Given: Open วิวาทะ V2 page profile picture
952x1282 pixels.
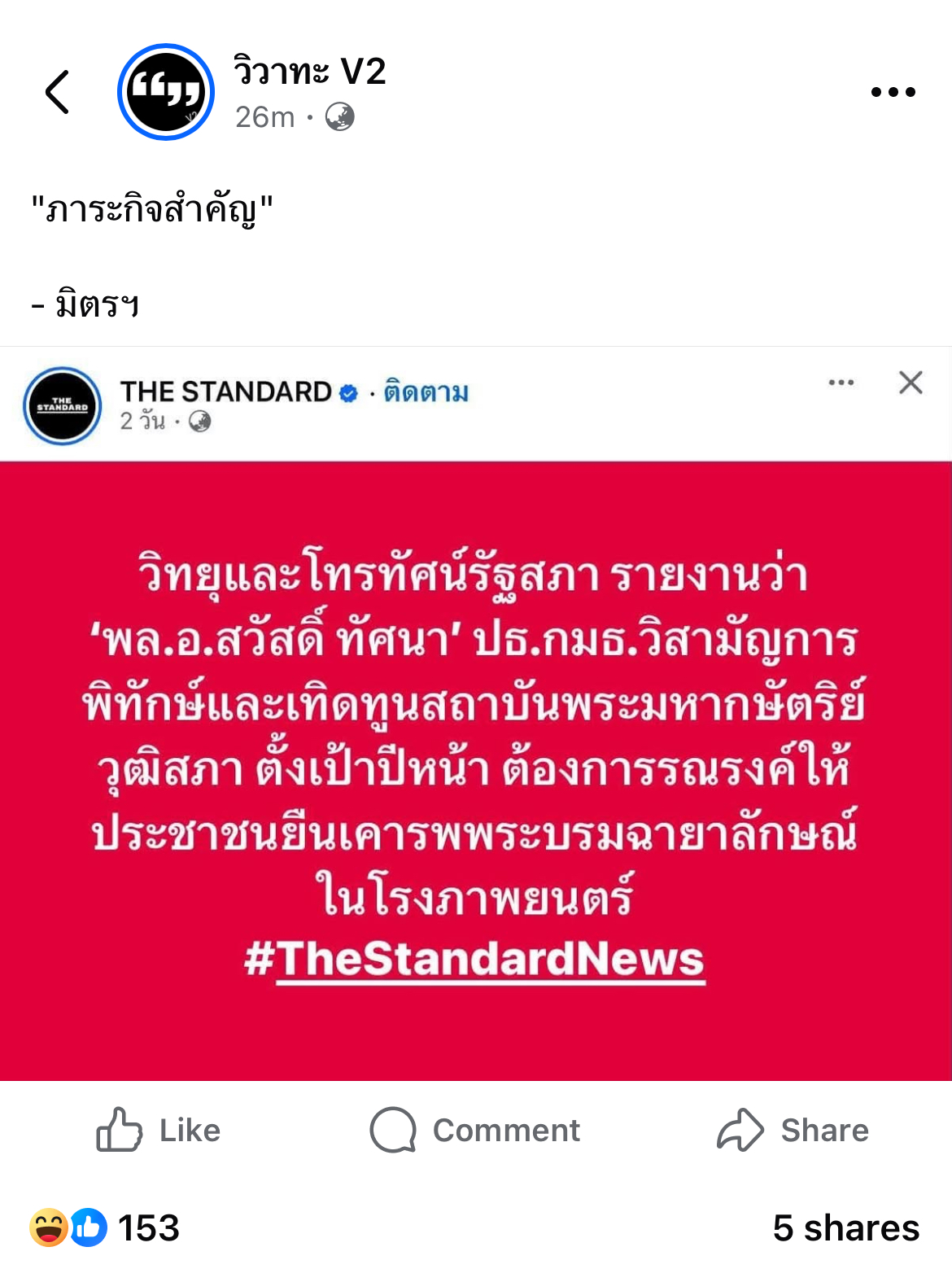Looking at the screenshot, I should click(x=166, y=92).
